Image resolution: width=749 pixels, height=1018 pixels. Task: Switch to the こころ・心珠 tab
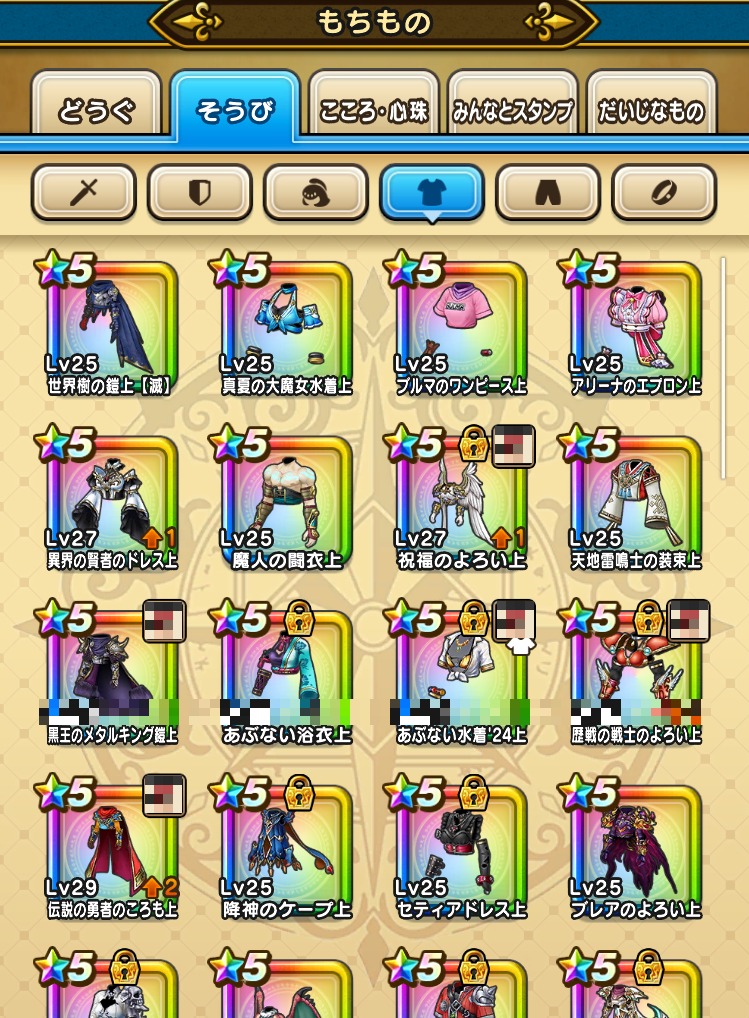click(x=373, y=109)
